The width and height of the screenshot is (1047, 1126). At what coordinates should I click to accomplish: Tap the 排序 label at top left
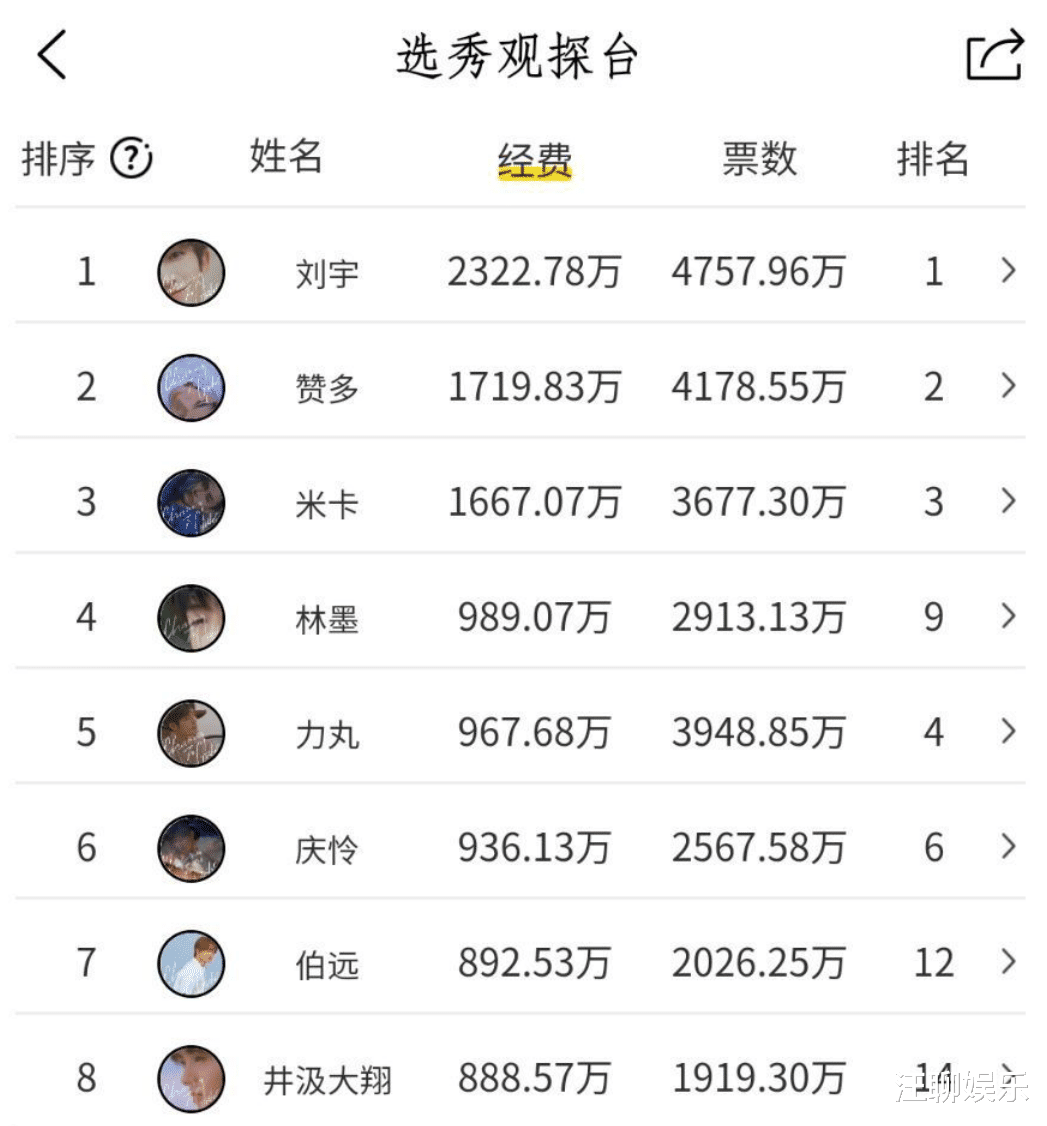[57, 157]
